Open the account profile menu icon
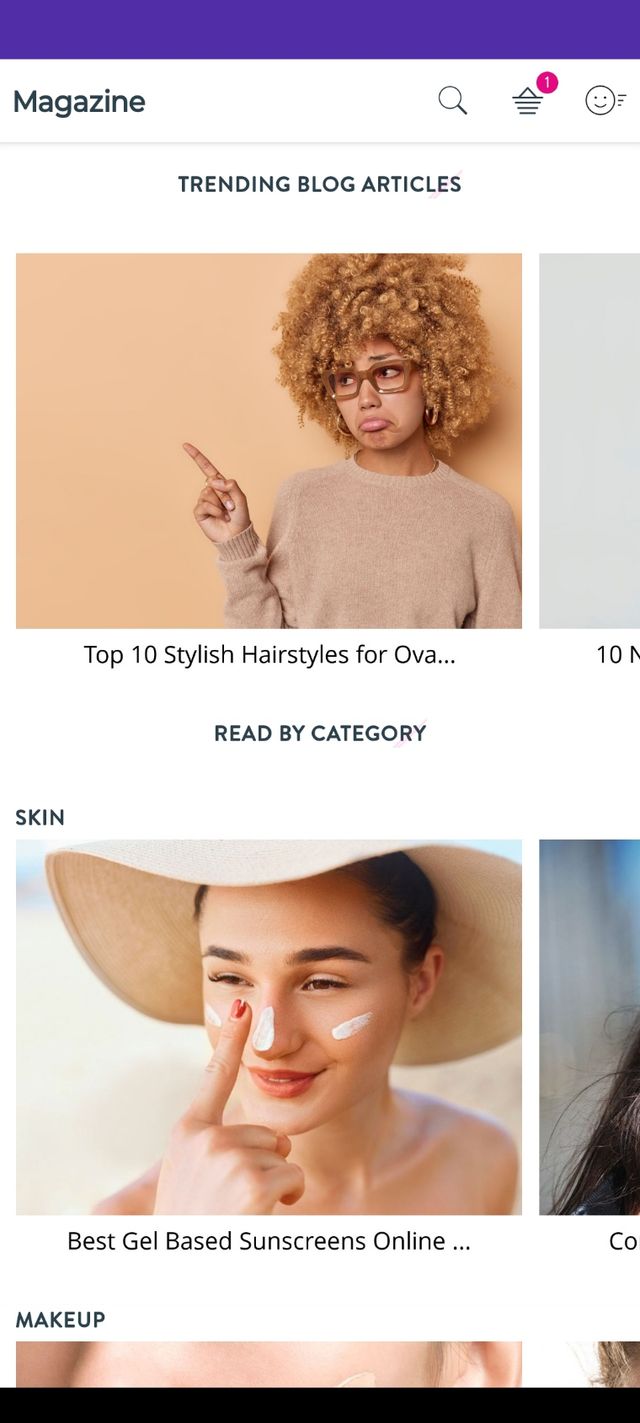640x1423 pixels. (604, 101)
